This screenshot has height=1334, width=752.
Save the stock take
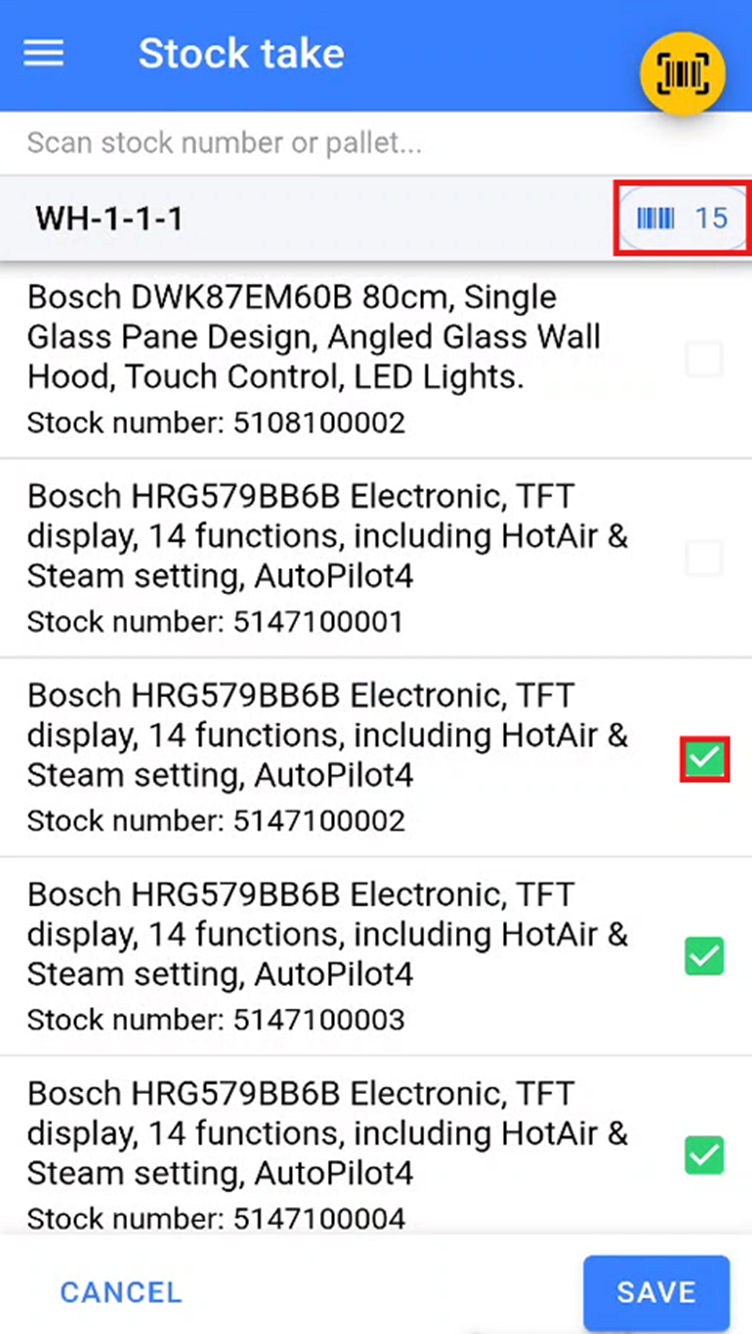coord(656,1292)
